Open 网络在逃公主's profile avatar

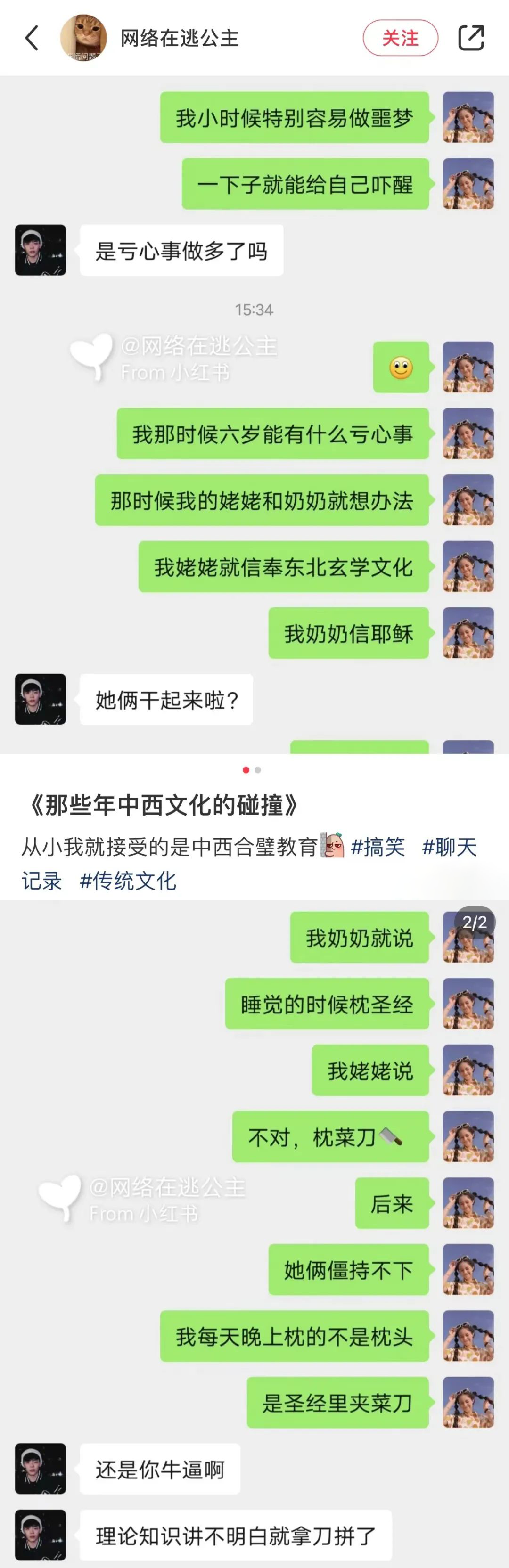(x=83, y=38)
